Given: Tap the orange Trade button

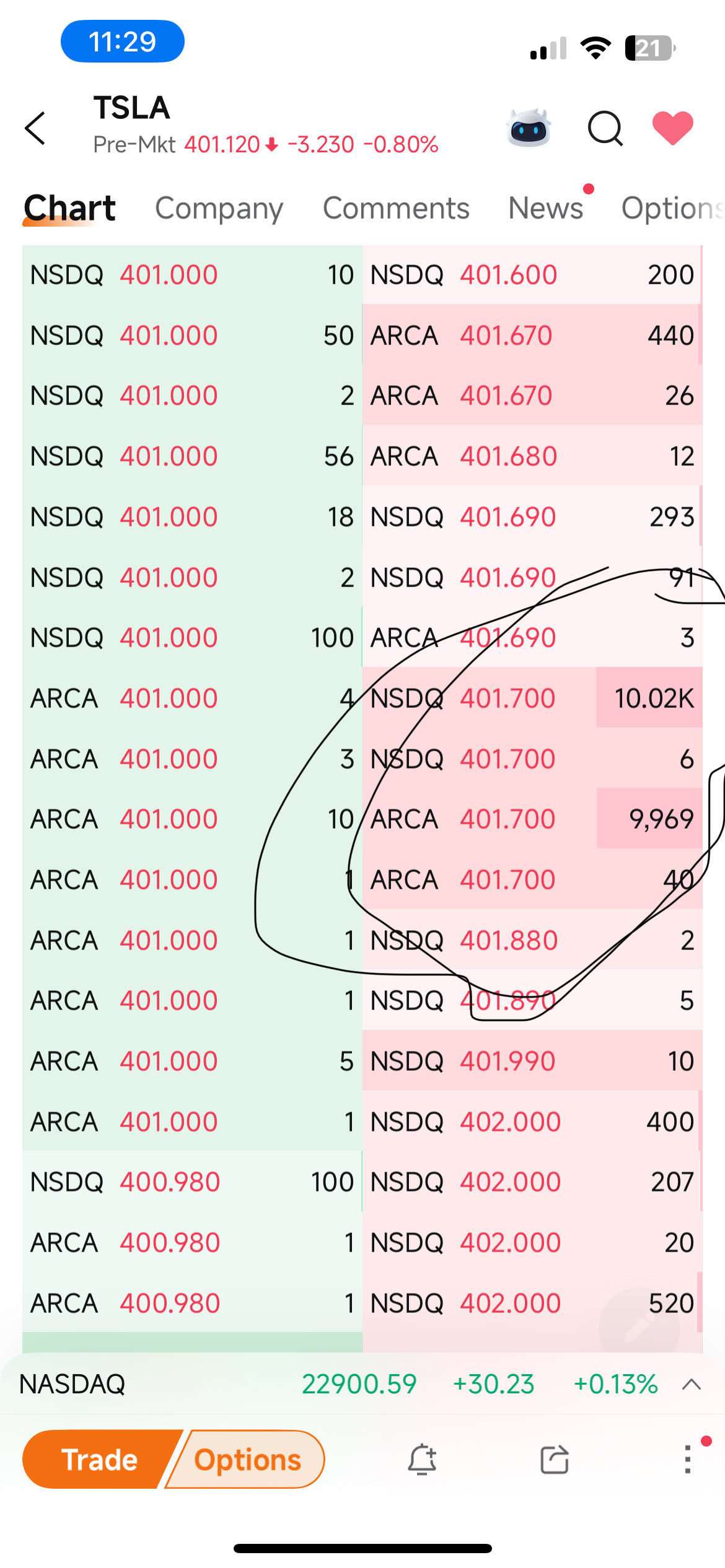Looking at the screenshot, I should click(99, 1460).
